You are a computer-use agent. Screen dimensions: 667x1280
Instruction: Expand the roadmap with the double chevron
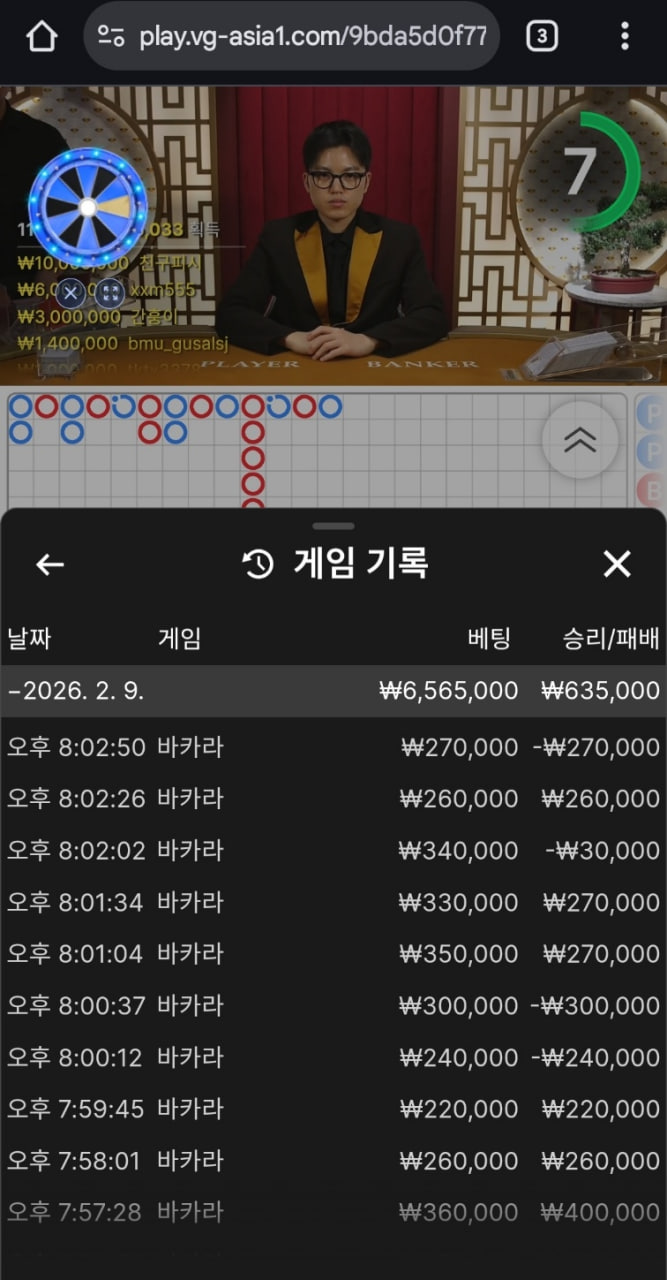(x=580, y=441)
